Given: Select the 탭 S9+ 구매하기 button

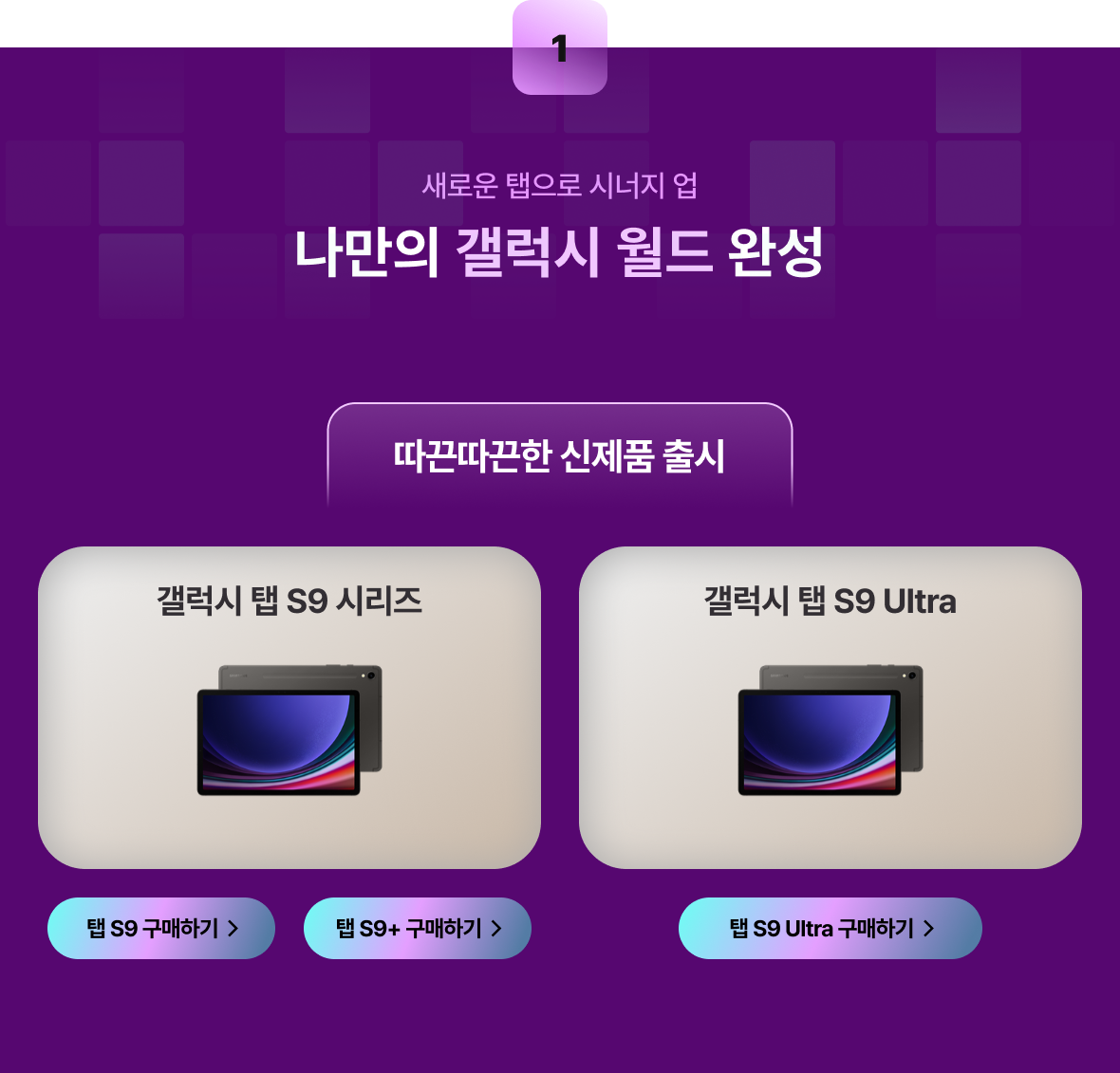Looking at the screenshot, I should (418, 928).
